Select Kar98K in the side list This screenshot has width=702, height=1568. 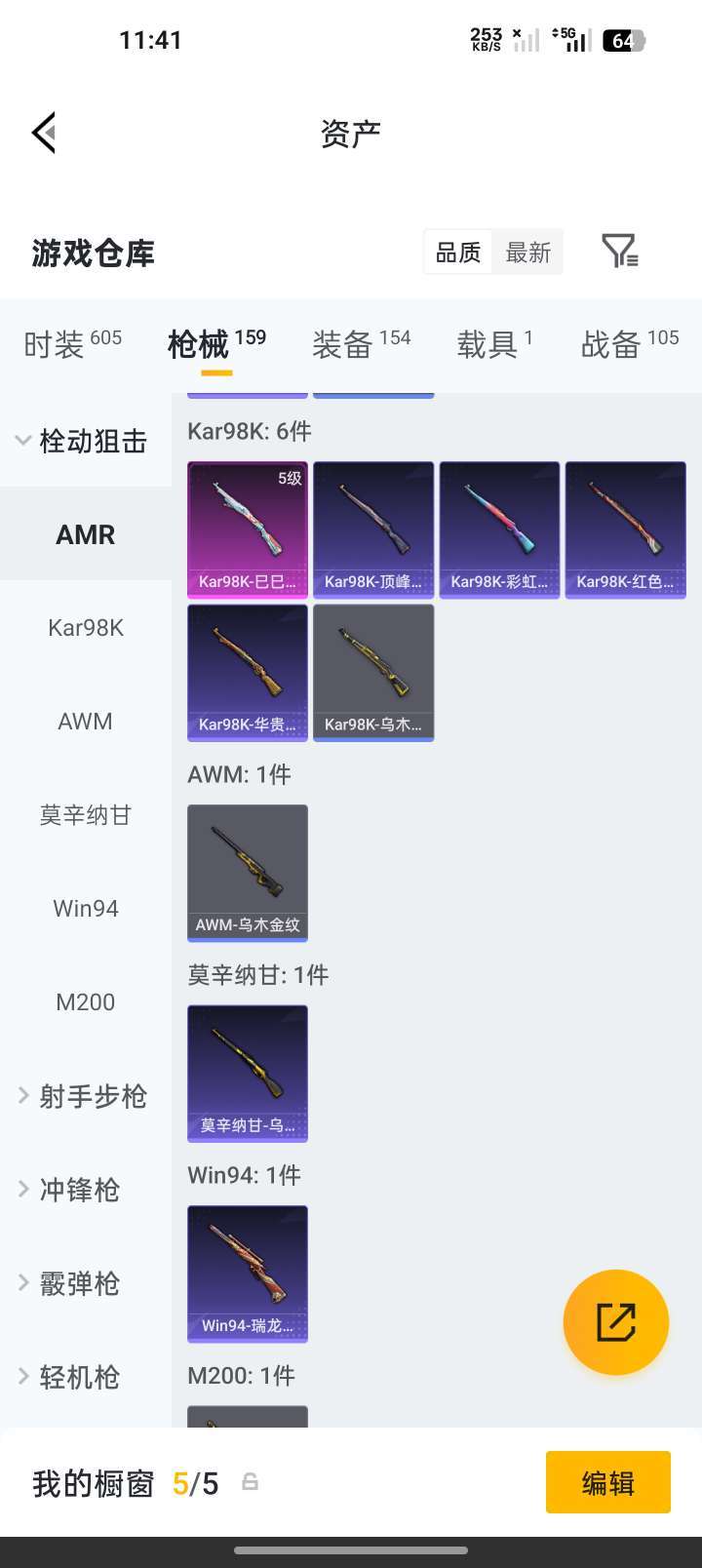pos(86,628)
